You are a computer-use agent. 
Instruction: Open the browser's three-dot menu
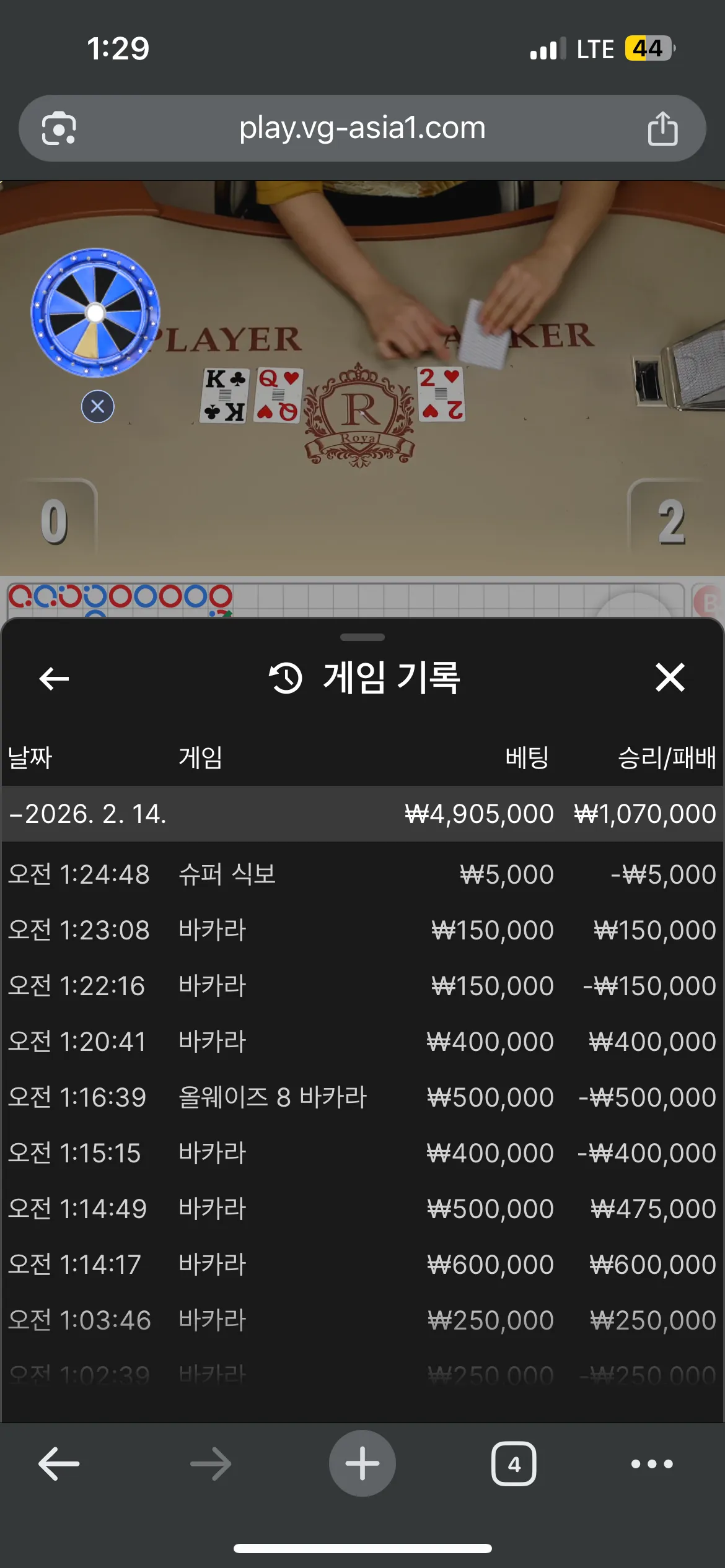coord(652,1464)
